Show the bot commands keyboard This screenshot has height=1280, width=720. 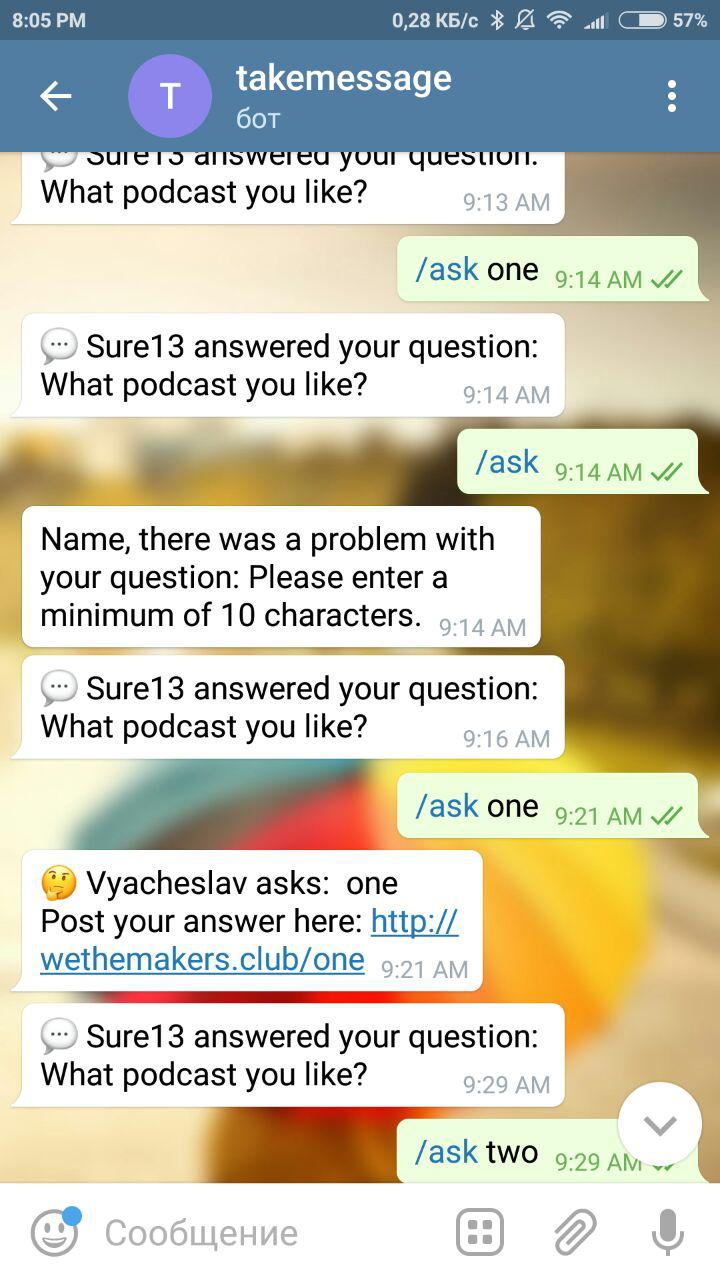point(480,1232)
